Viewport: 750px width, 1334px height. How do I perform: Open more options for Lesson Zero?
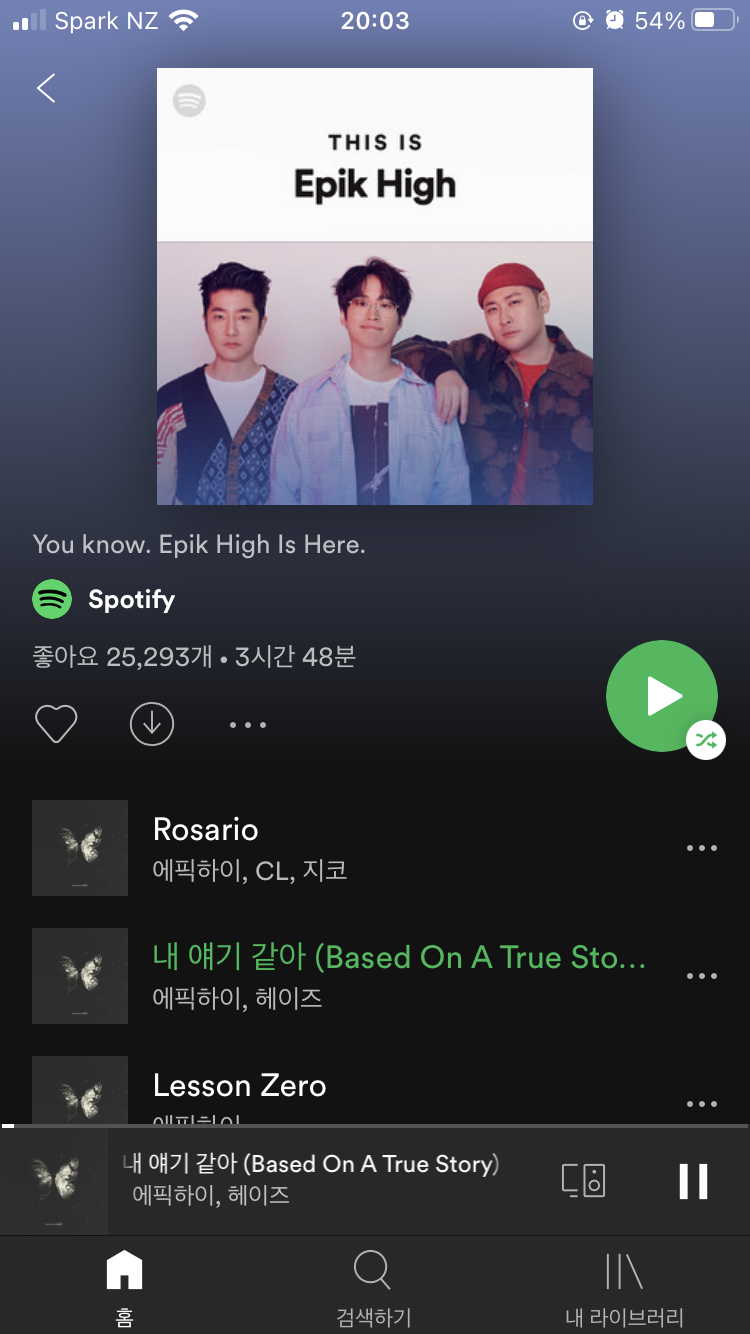point(702,1104)
